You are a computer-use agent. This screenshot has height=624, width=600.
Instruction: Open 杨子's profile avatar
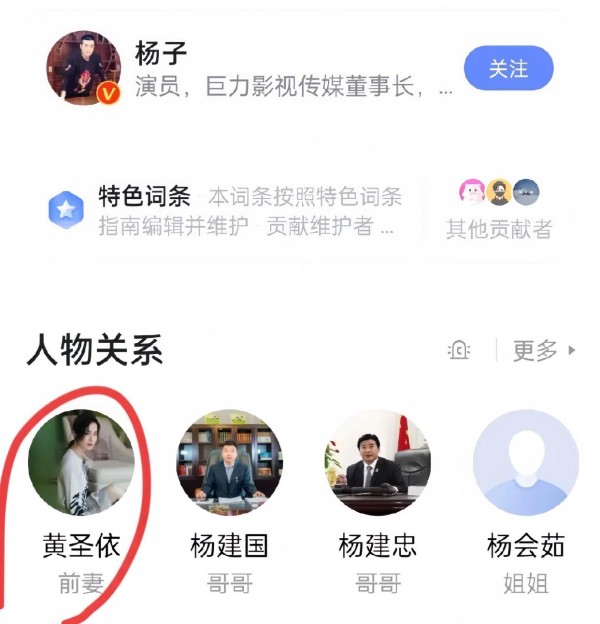pyautogui.click(x=83, y=68)
